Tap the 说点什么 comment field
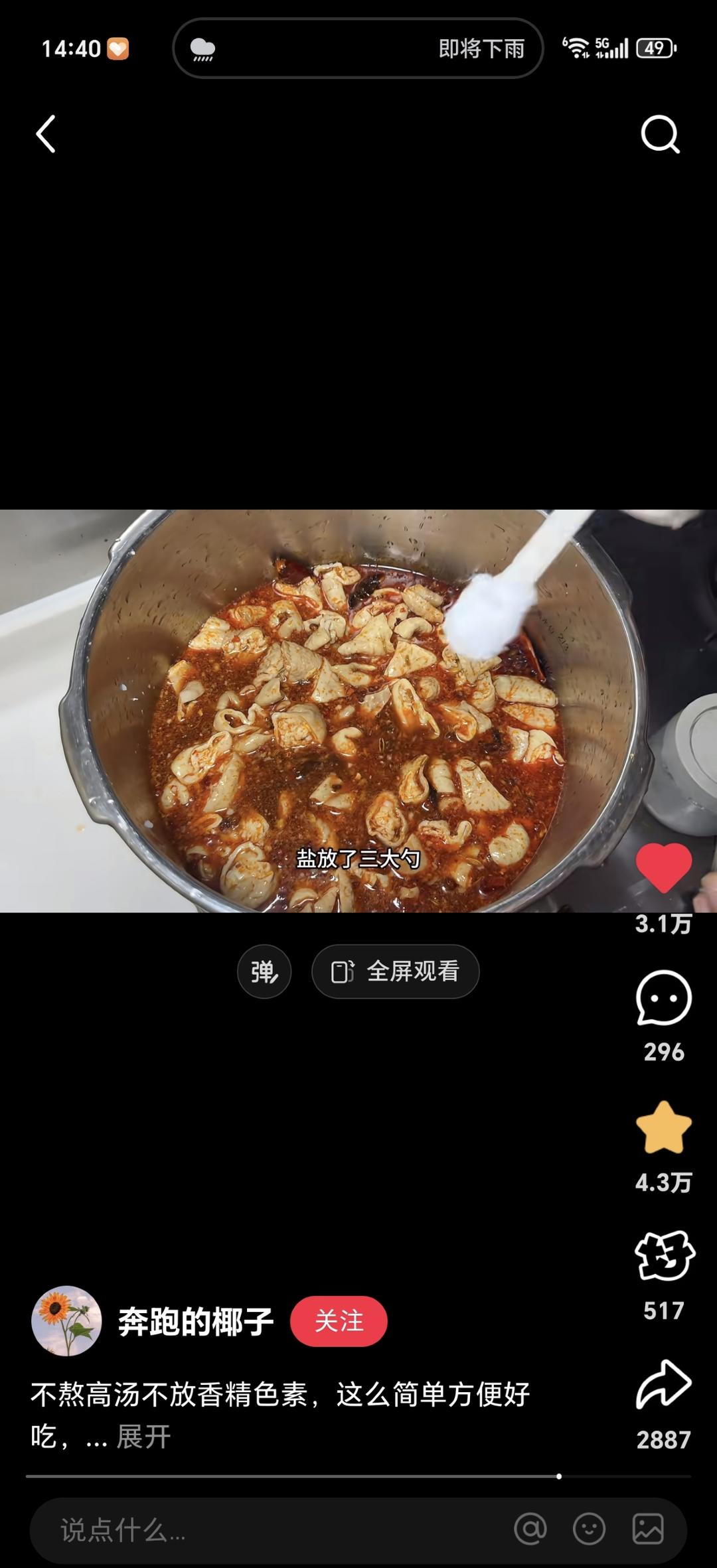The width and height of the screenshot is (717, 1568). (266, 1530)
